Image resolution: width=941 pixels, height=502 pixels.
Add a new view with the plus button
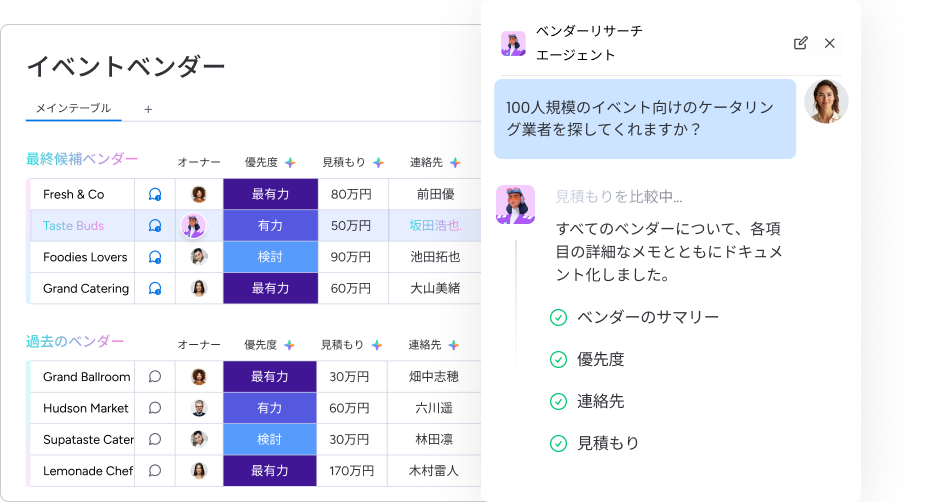[148, 109]
